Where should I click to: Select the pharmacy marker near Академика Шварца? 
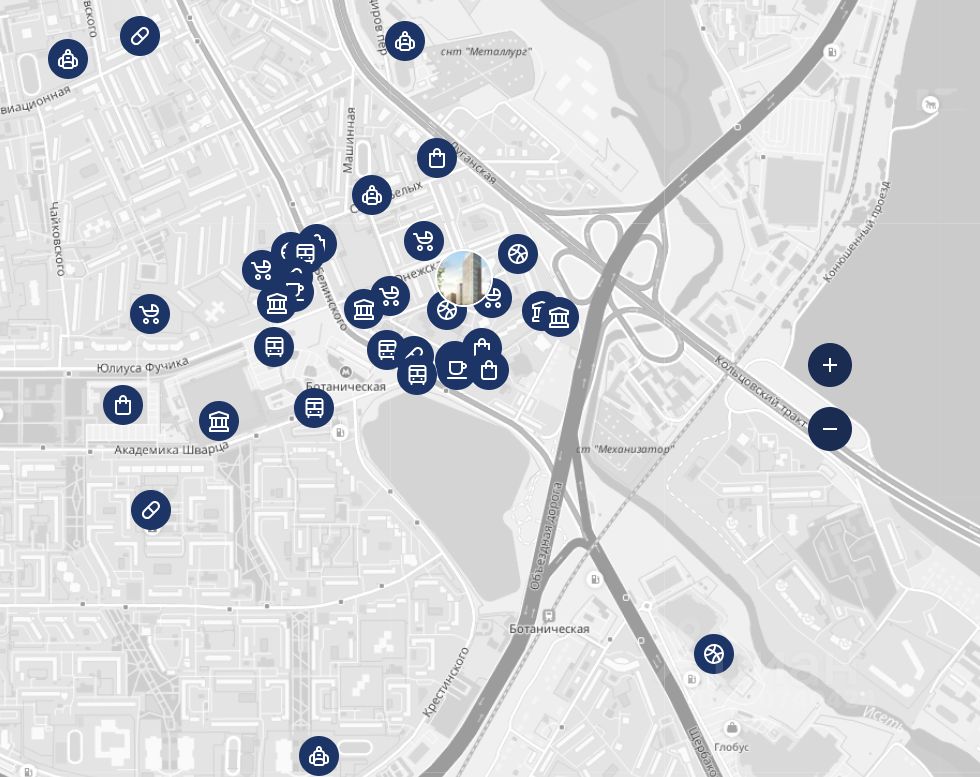[x=151, y=510]
